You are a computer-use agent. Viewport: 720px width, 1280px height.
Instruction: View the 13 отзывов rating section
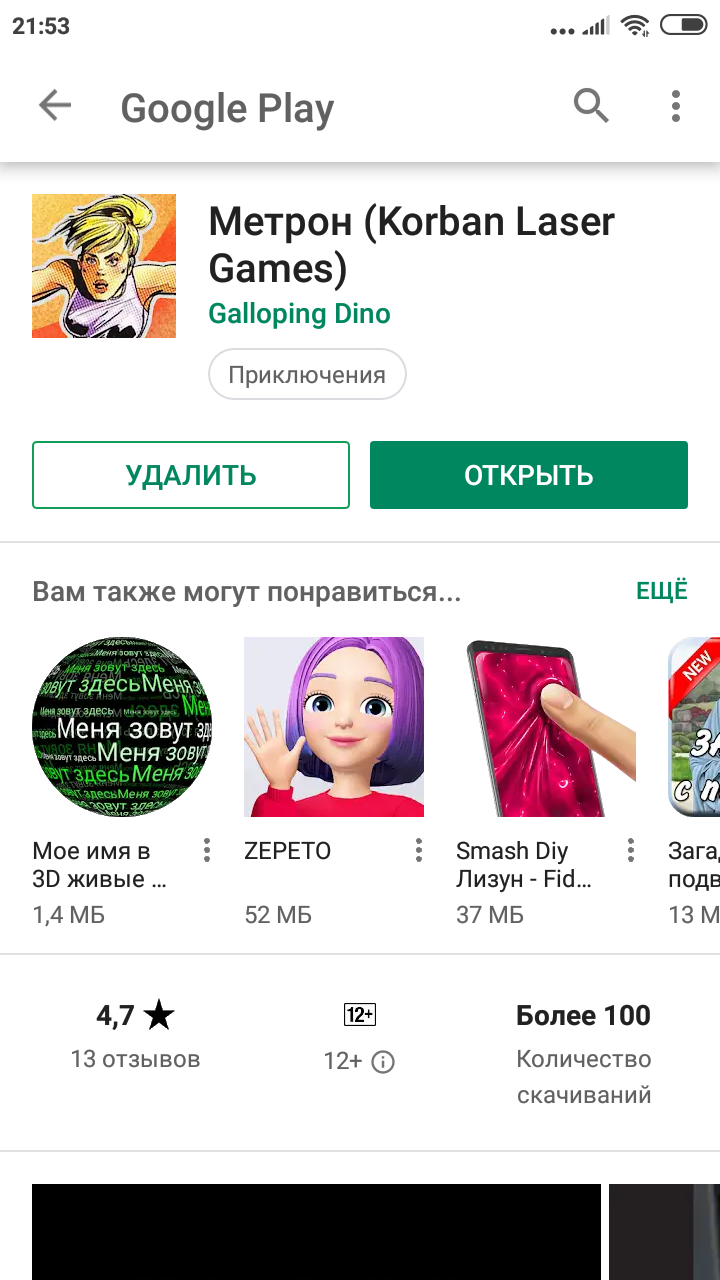[x=135, y=1037]
